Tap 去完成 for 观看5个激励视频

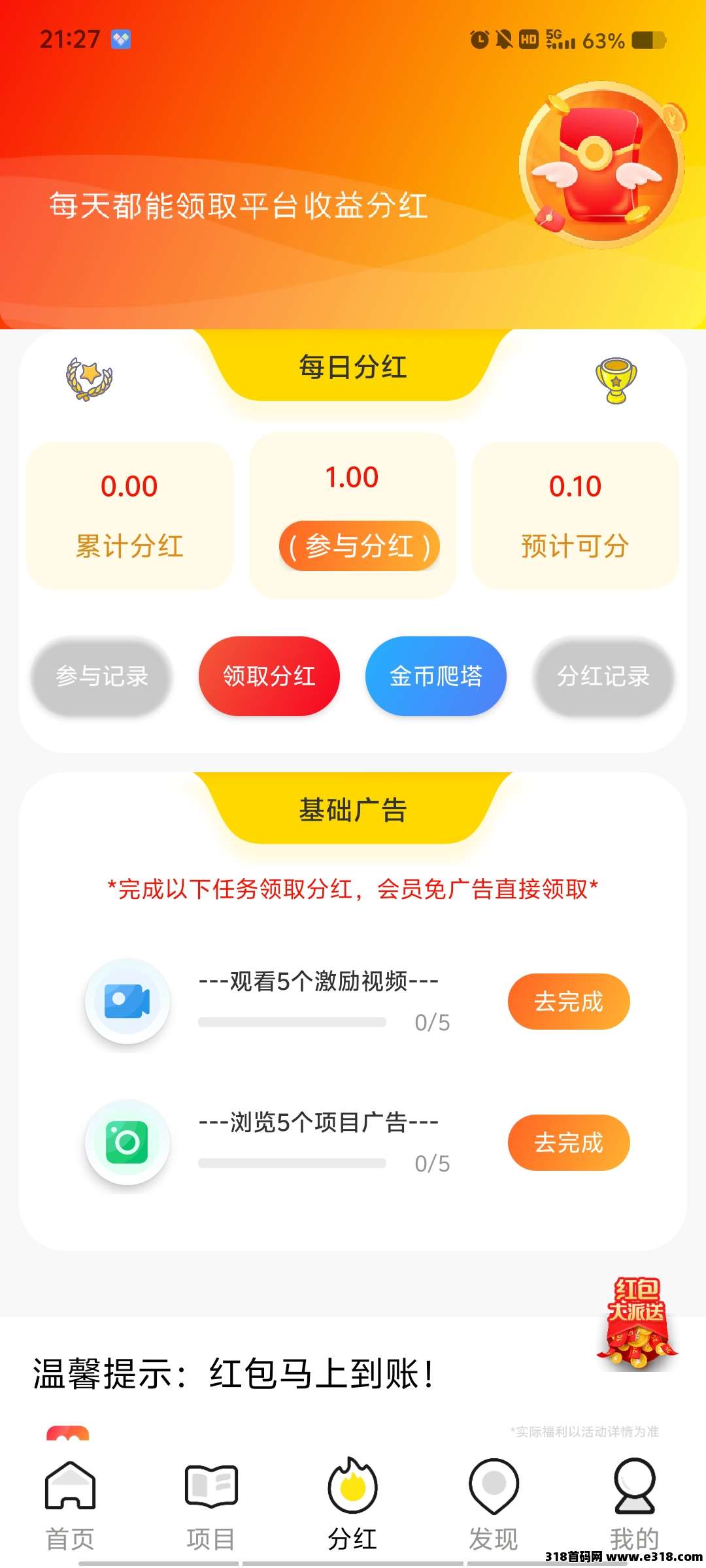(569, 1002)
